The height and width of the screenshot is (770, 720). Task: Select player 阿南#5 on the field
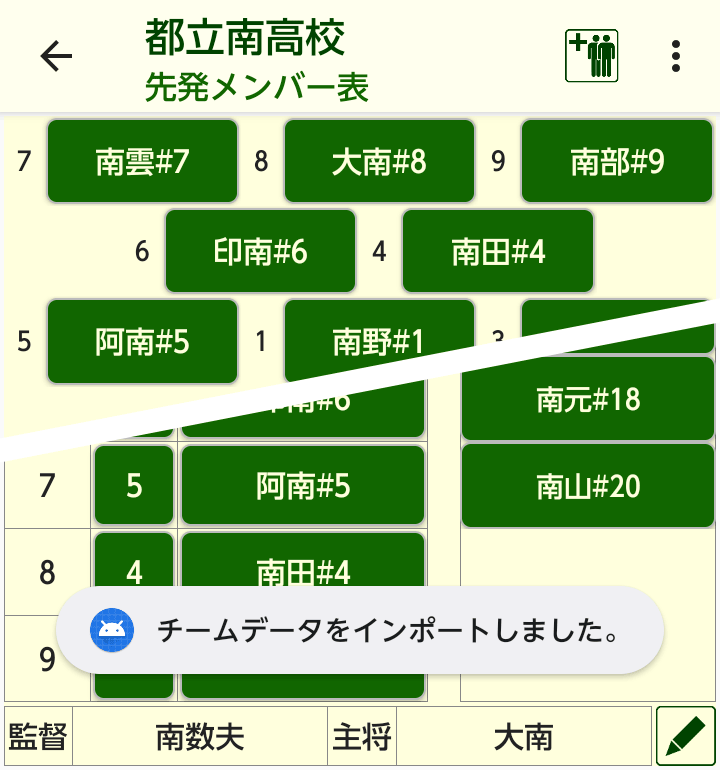[142, 342]
